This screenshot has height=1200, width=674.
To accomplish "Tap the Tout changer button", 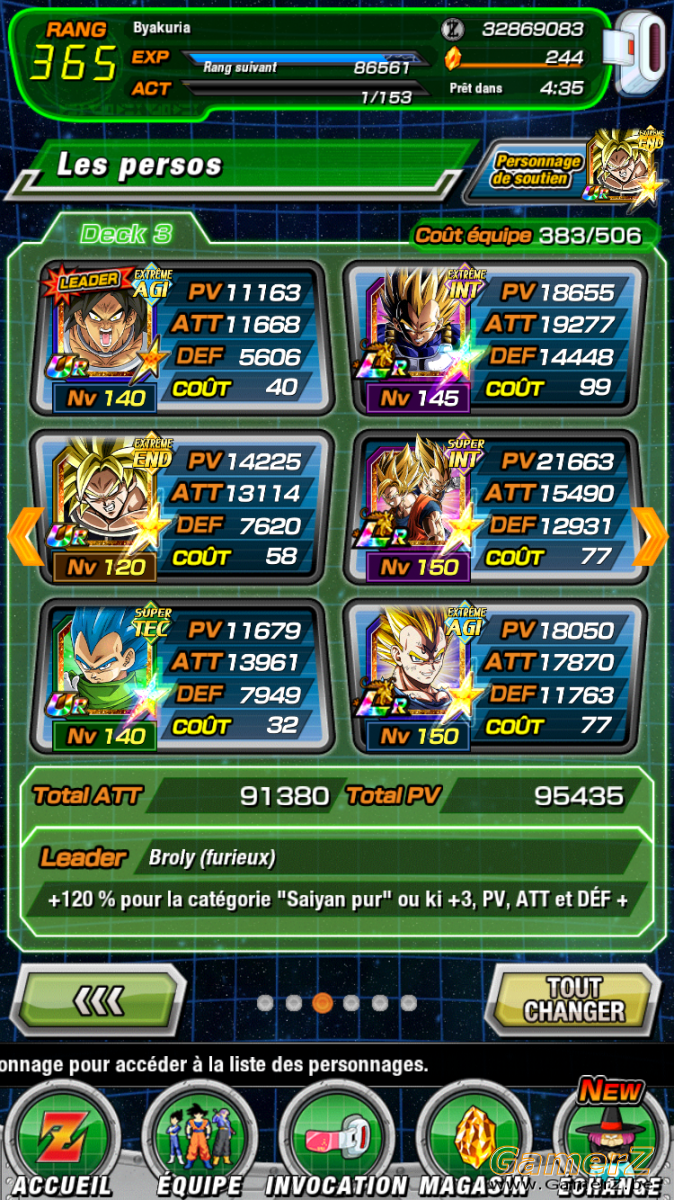I will [573, 998].
